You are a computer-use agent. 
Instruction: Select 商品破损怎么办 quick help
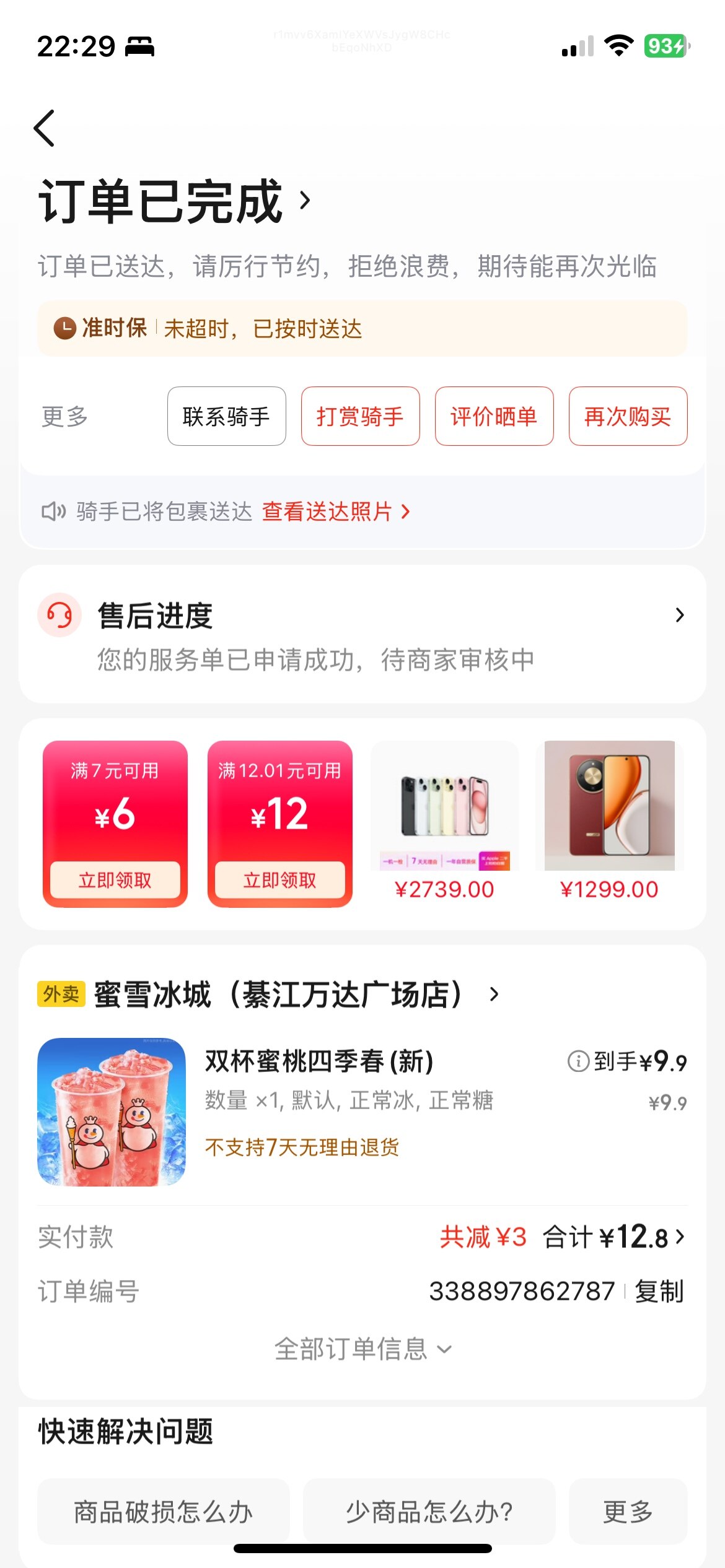163,1512
